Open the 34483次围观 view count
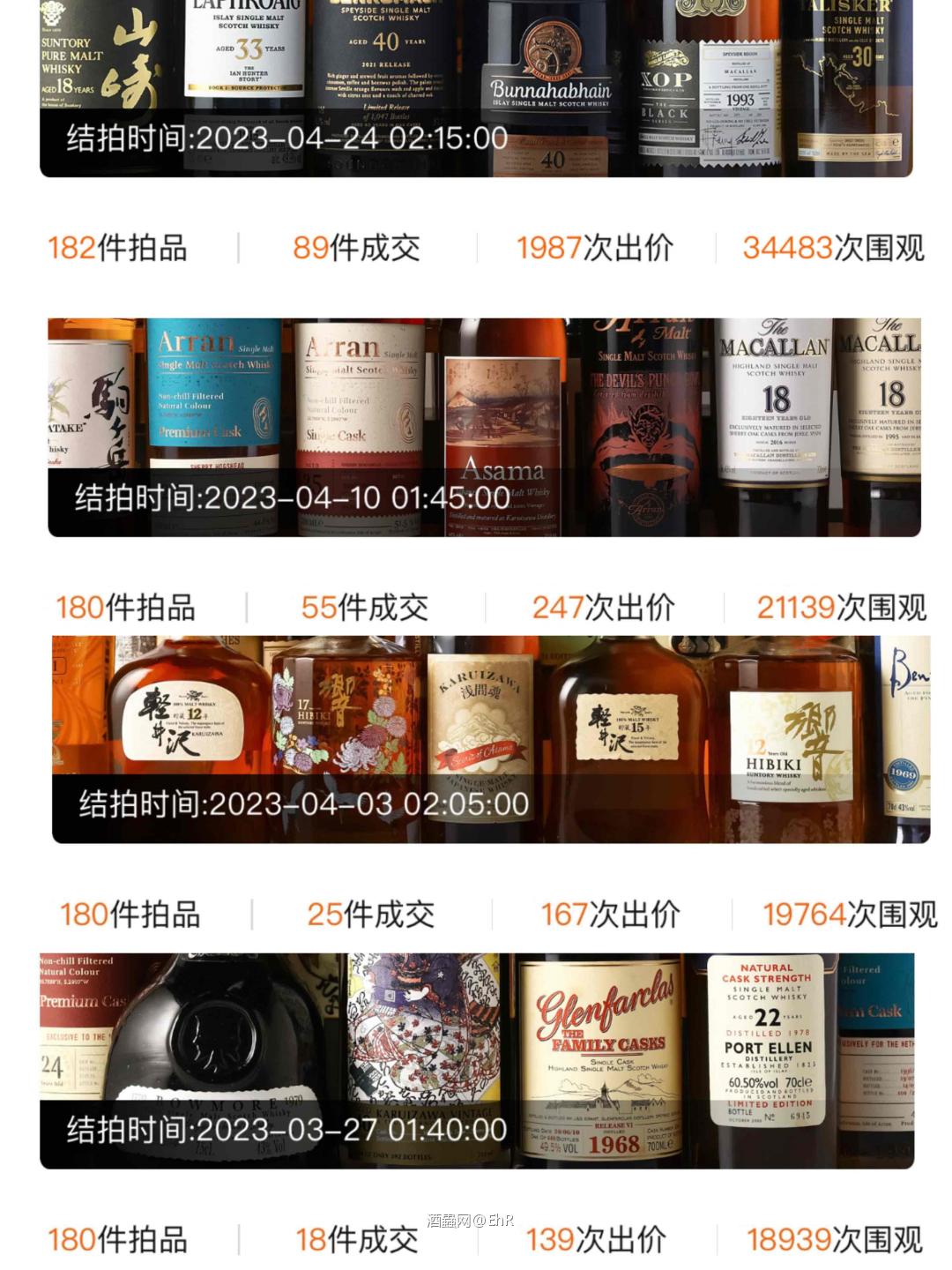This screenshot has width=952, height=1270. coord(837,248)
